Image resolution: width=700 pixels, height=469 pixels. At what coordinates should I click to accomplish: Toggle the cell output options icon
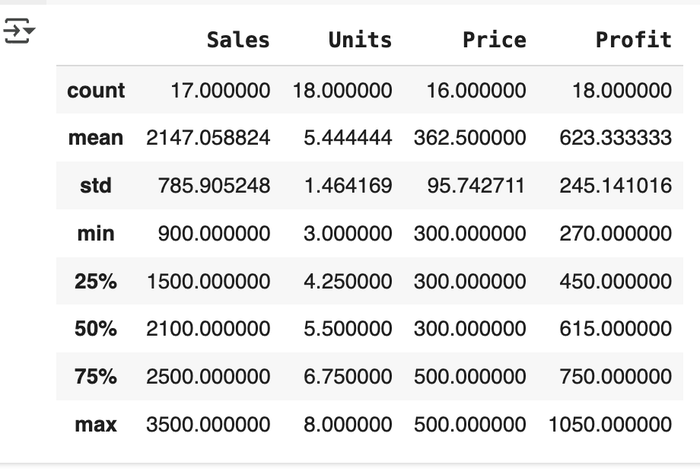(19, 33)
